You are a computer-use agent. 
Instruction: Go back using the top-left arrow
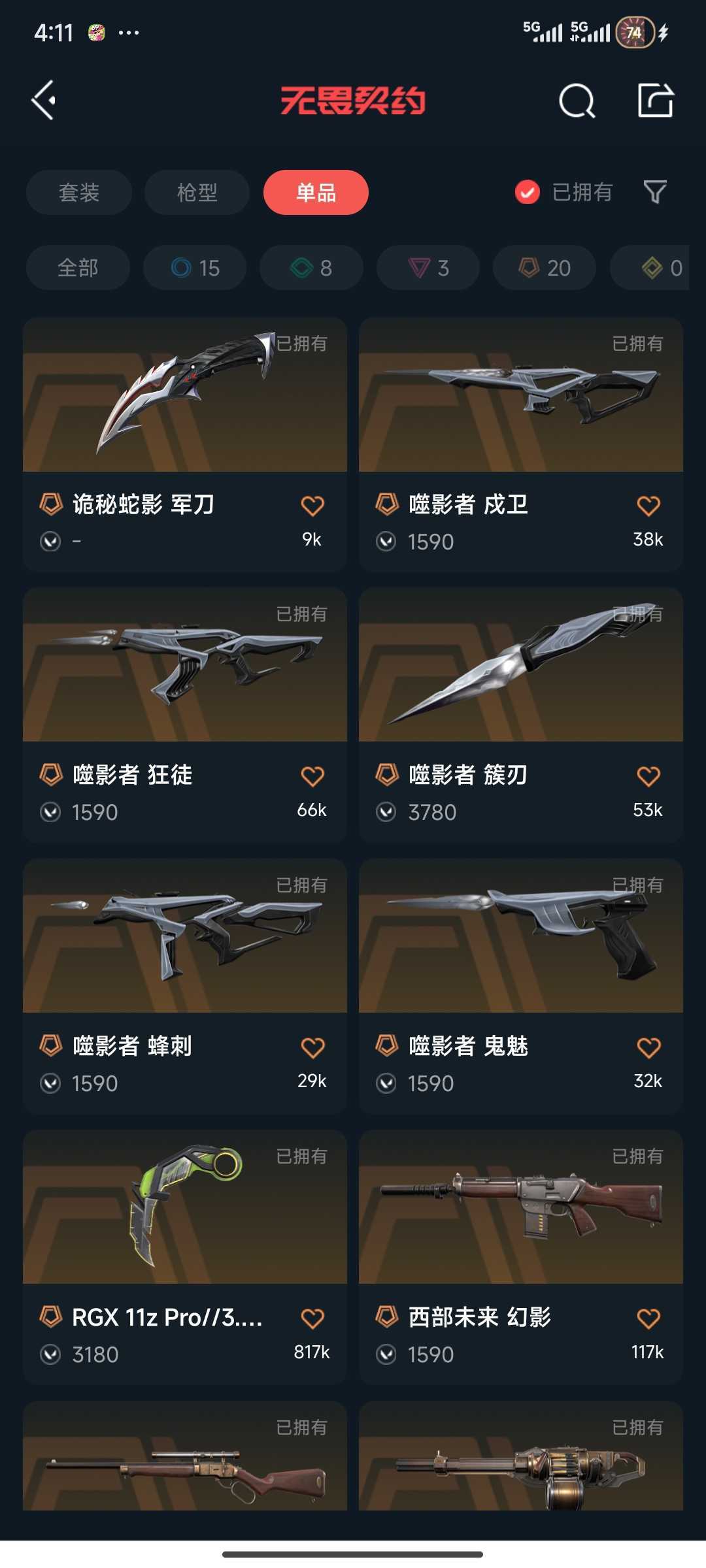[x=44, y=101]
